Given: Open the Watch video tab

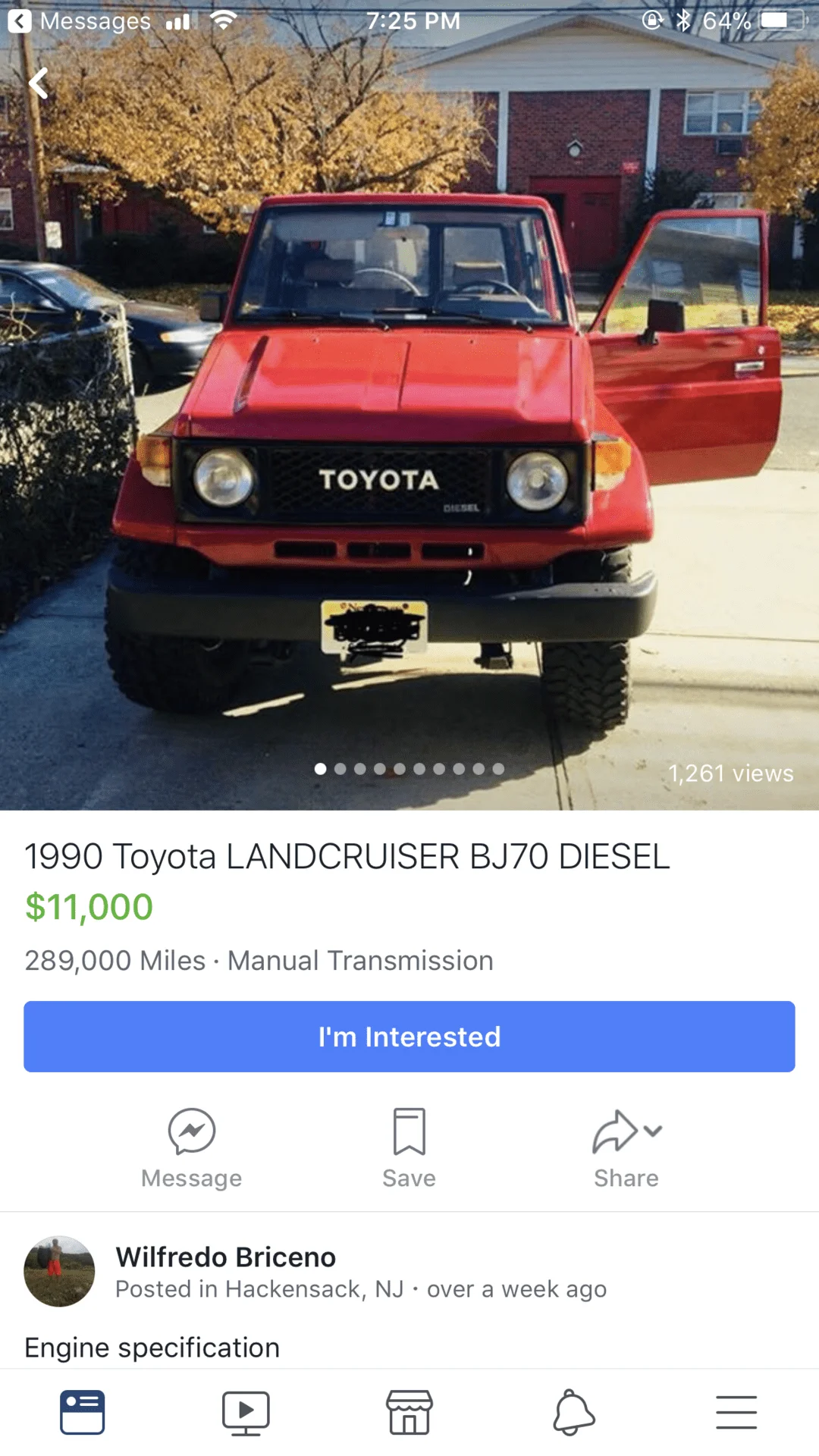Looking at the screenshot, I should (246, 1412).
